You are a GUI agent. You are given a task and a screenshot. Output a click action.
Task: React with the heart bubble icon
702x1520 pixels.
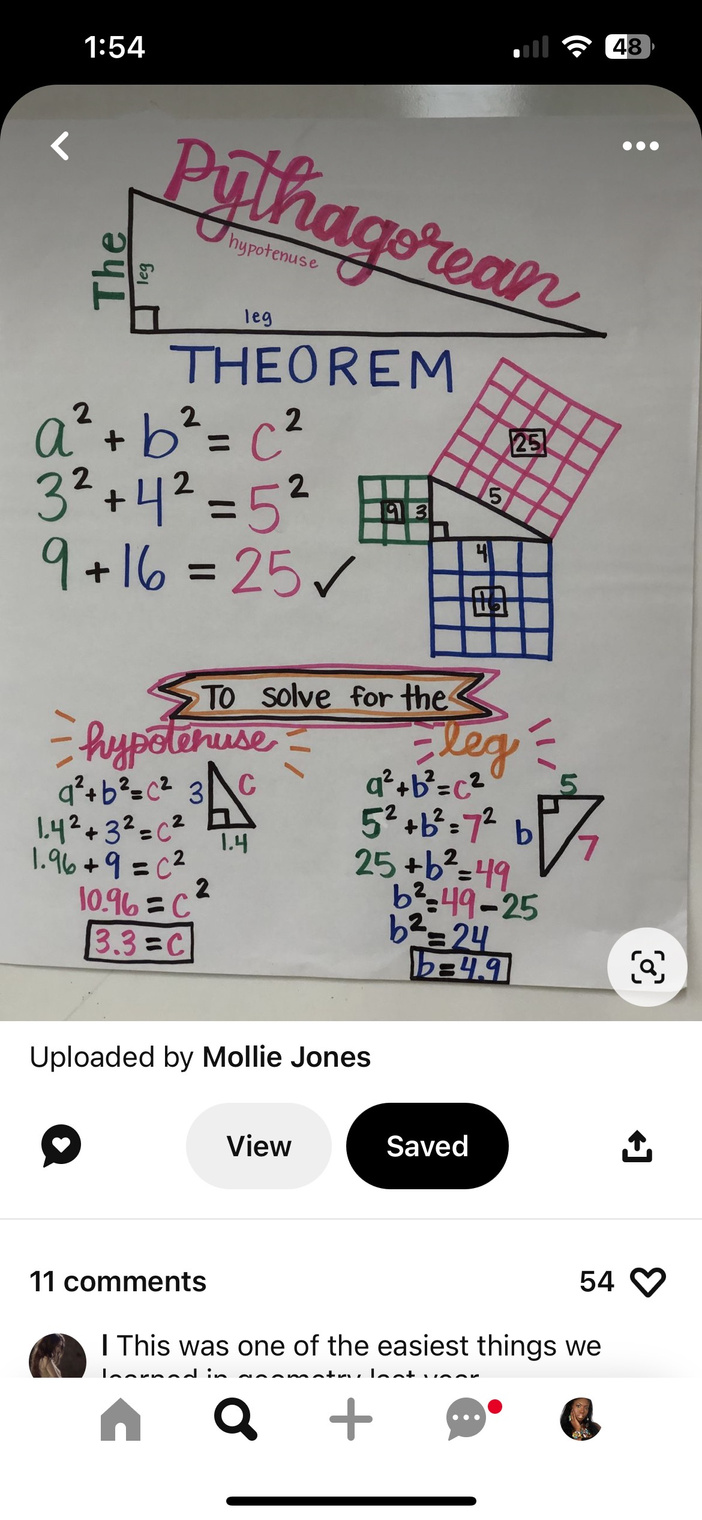click(61, 1146)
